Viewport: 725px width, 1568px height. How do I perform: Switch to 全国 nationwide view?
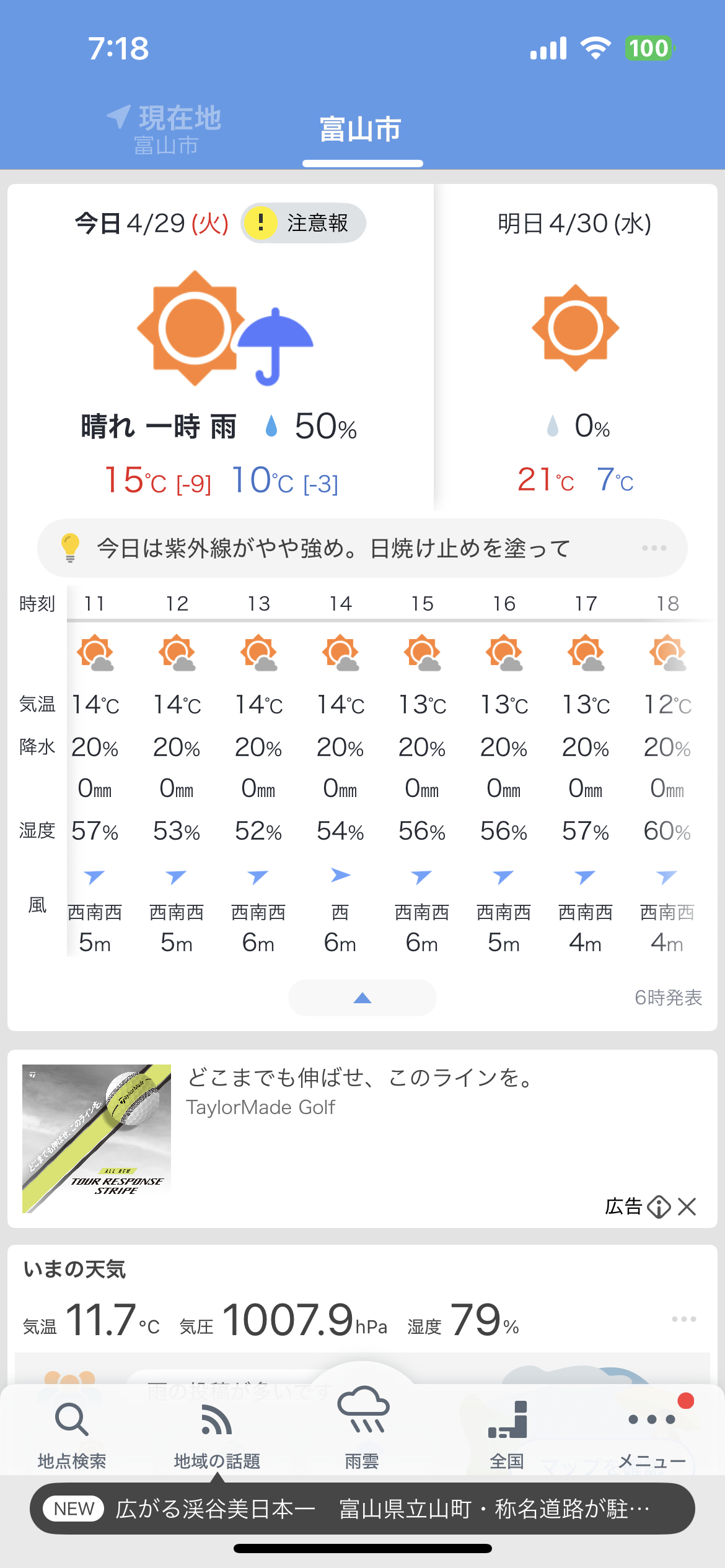(507, 1434)
